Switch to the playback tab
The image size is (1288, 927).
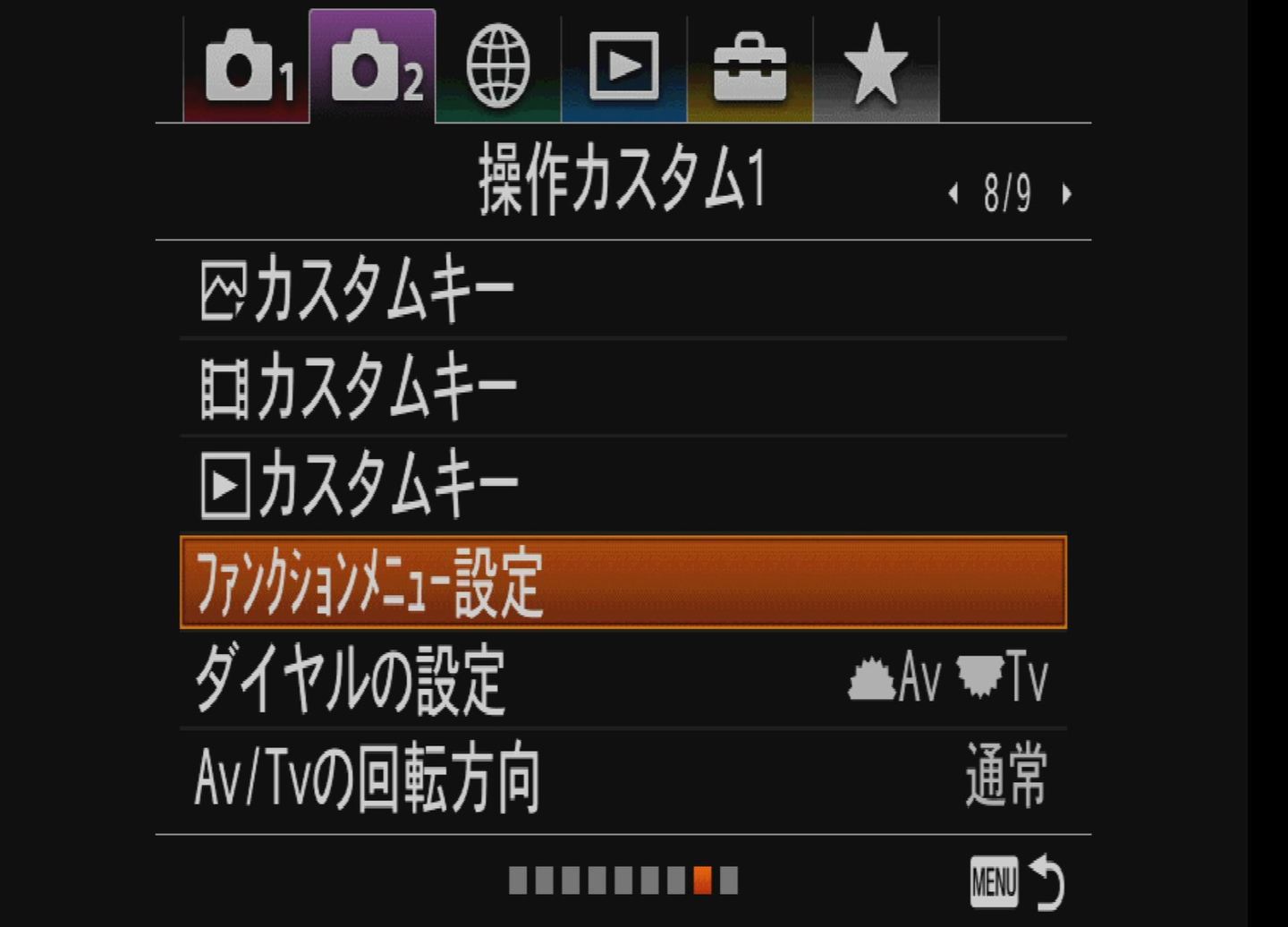point(623,68)
